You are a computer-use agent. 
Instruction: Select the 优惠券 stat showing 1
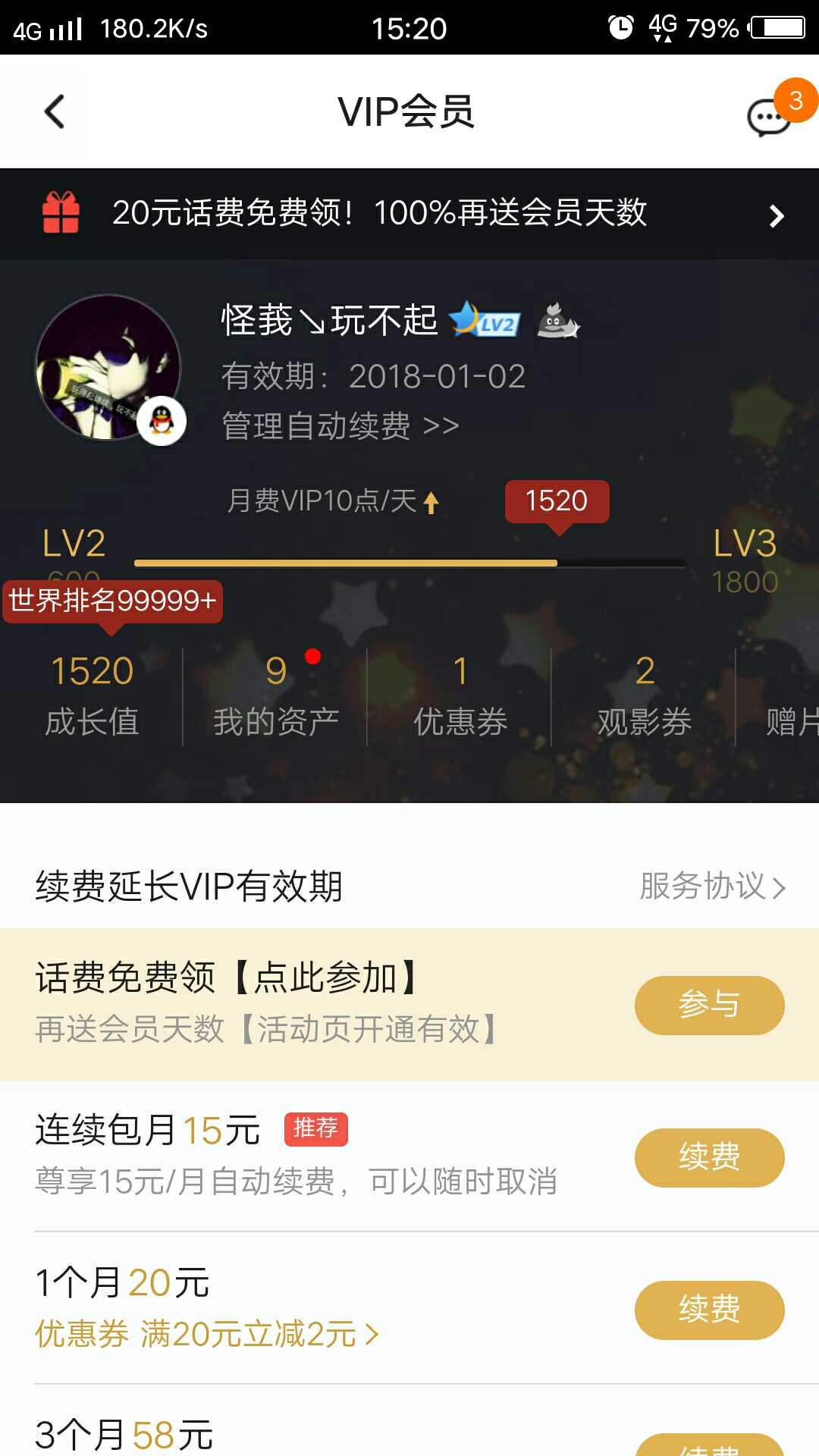tap(460, 694)
